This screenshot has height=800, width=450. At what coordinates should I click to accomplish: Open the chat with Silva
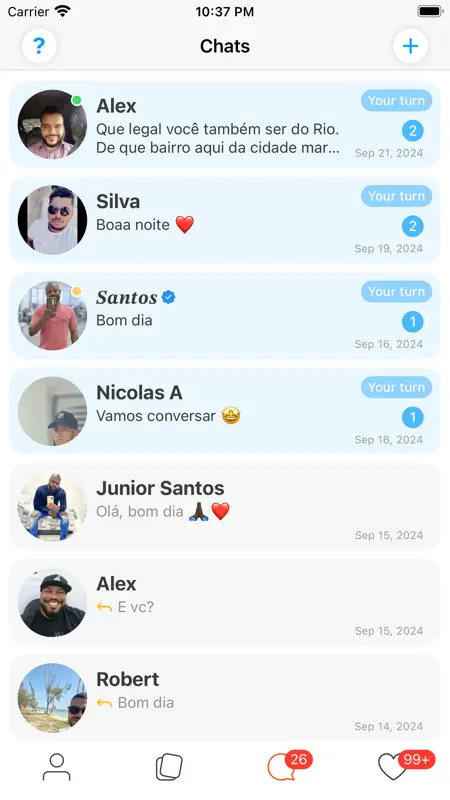(224, 220)
